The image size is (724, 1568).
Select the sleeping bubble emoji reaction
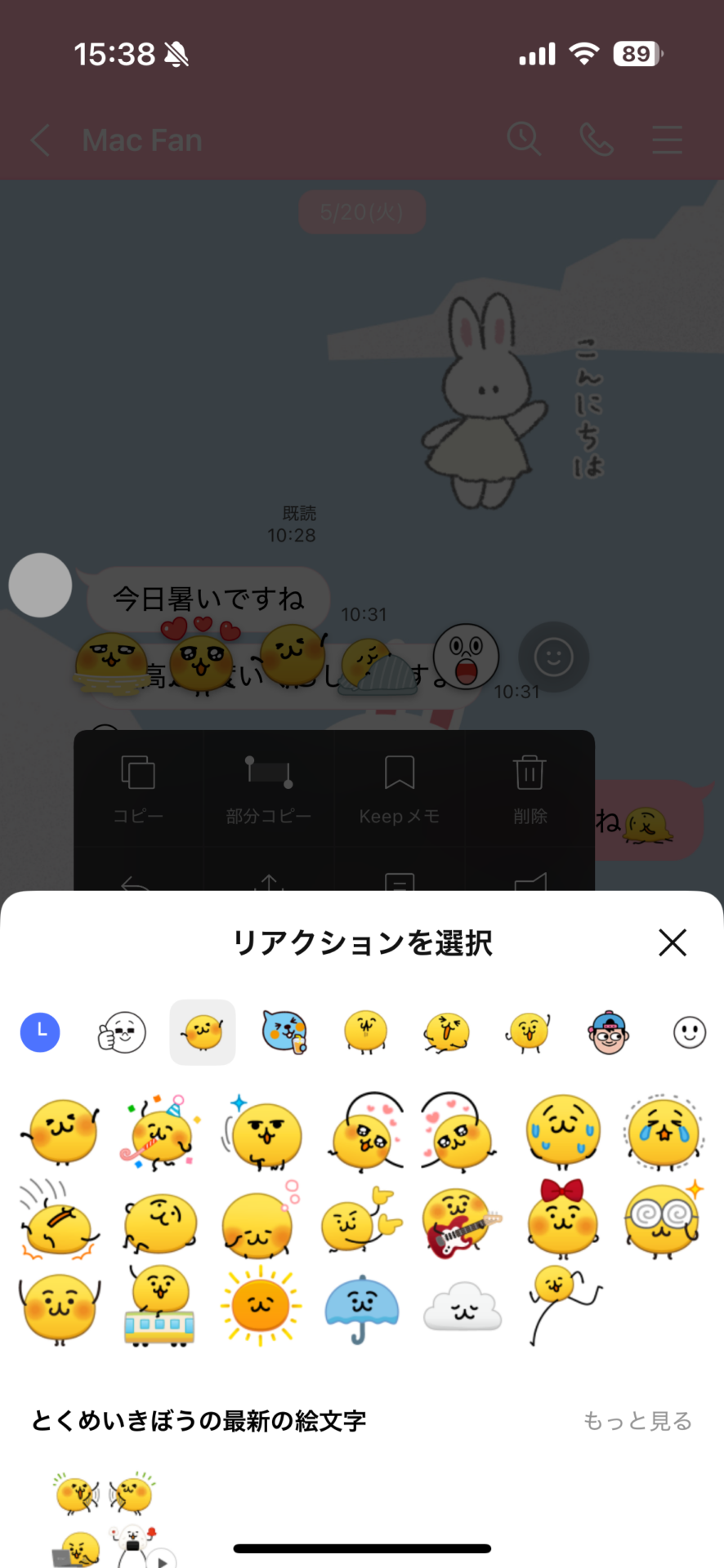(x=260, y=1221)
